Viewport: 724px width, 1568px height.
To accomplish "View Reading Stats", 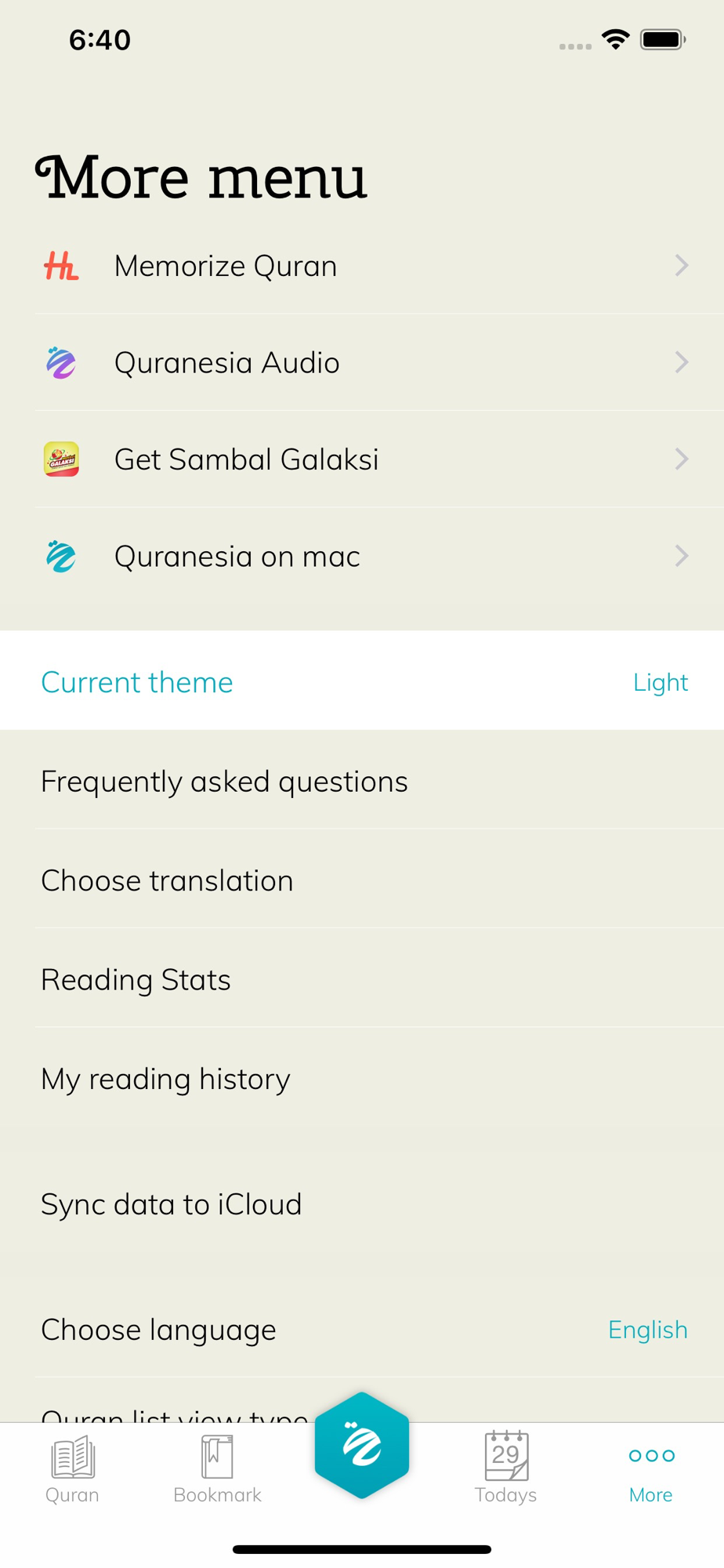I will point(362,978).
